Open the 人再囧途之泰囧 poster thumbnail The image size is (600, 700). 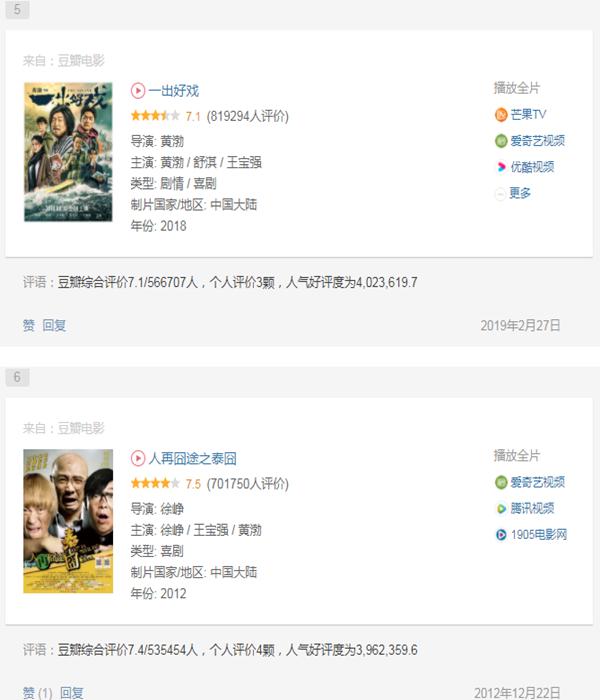(68, 520)
